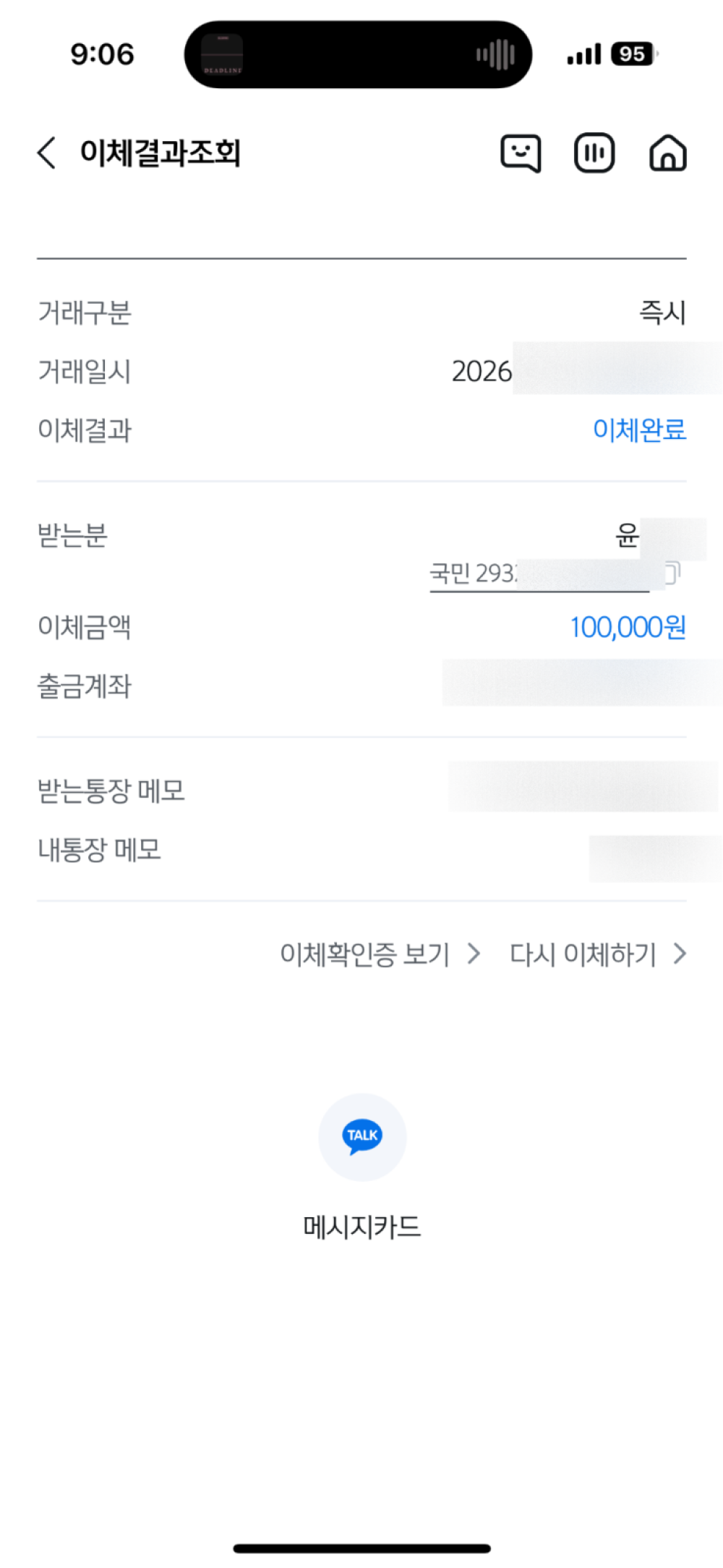This screenshot has width=723, height=1568.
Task: Open the chatbot smiley icon
Action: coord(521,153)
